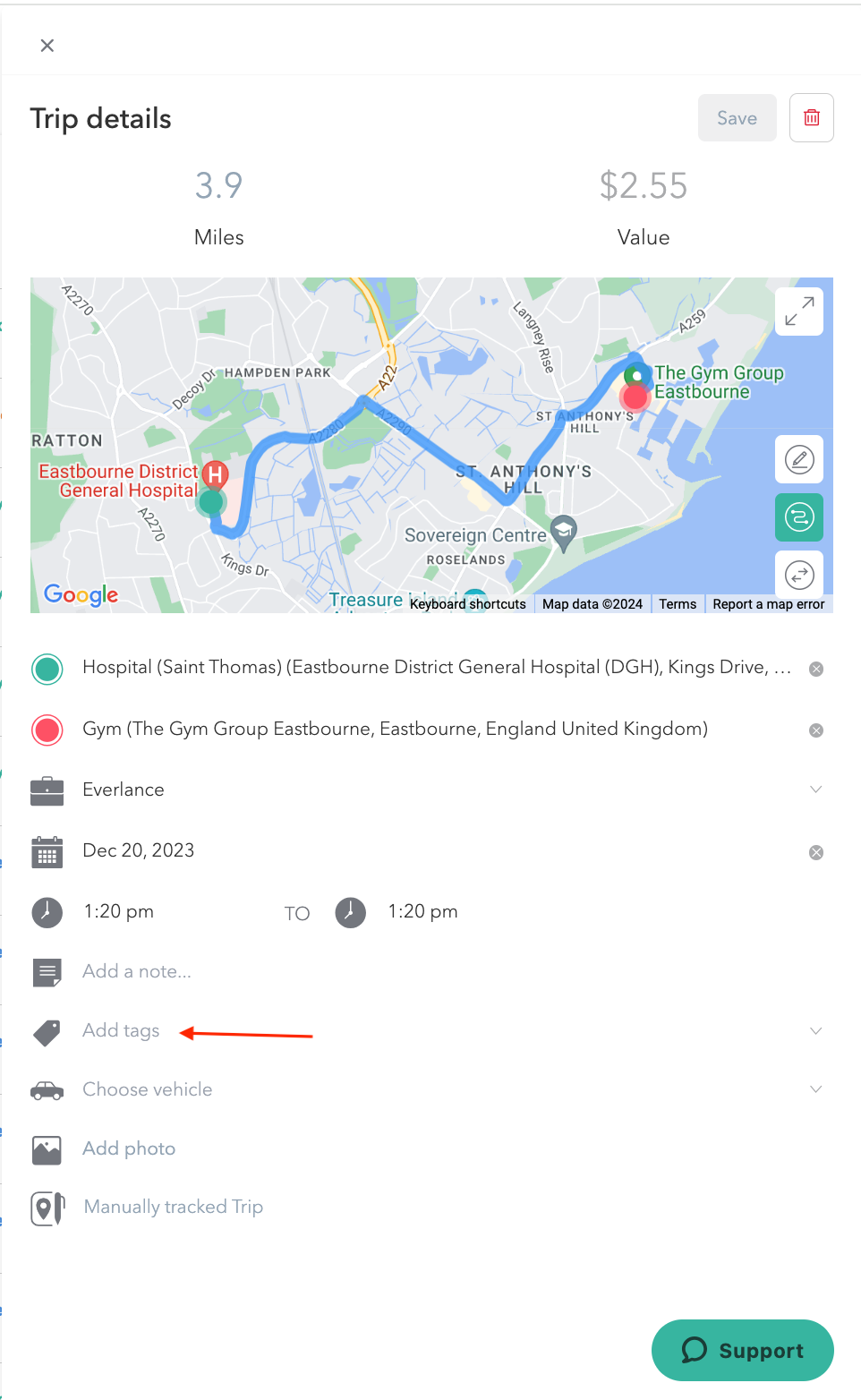Click the note icon beside Add a note
The width and height of the screenshot is (861, 1400).
(x=47, y=972)
